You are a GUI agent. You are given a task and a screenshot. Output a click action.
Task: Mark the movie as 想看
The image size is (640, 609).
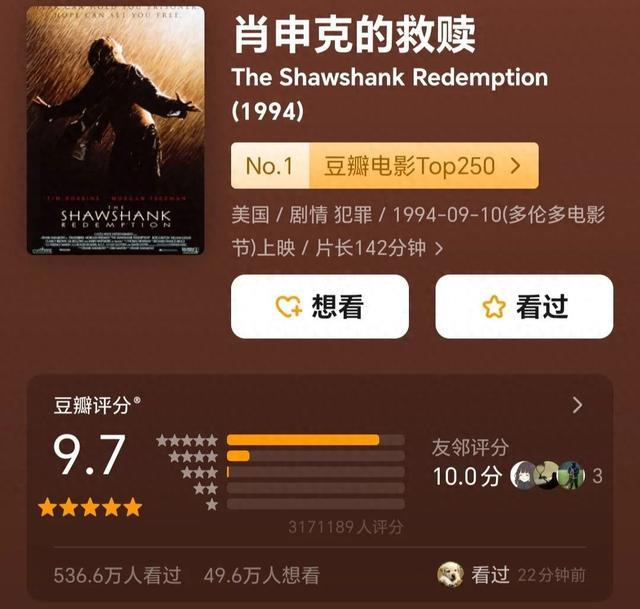(320, 307)
